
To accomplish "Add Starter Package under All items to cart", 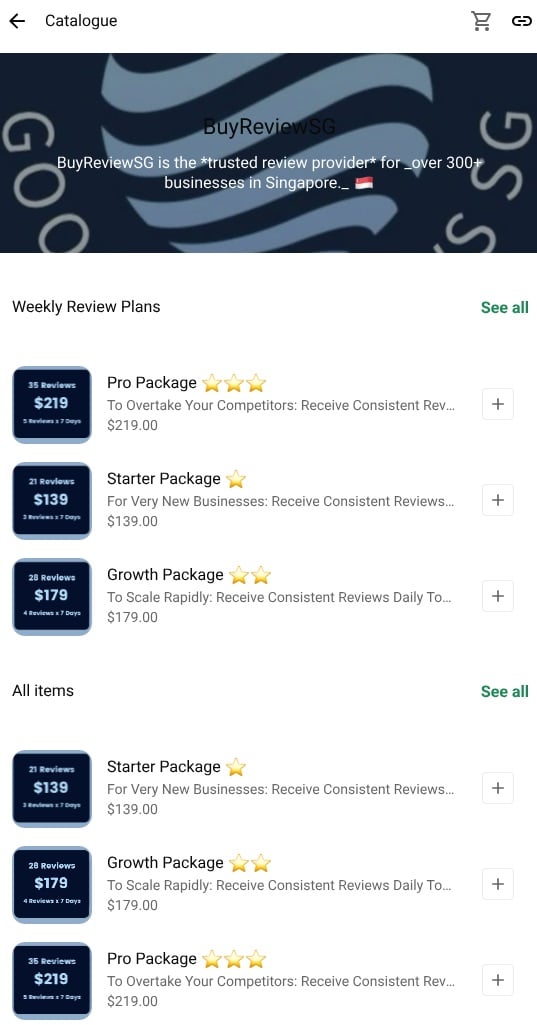I will (498, 788).
